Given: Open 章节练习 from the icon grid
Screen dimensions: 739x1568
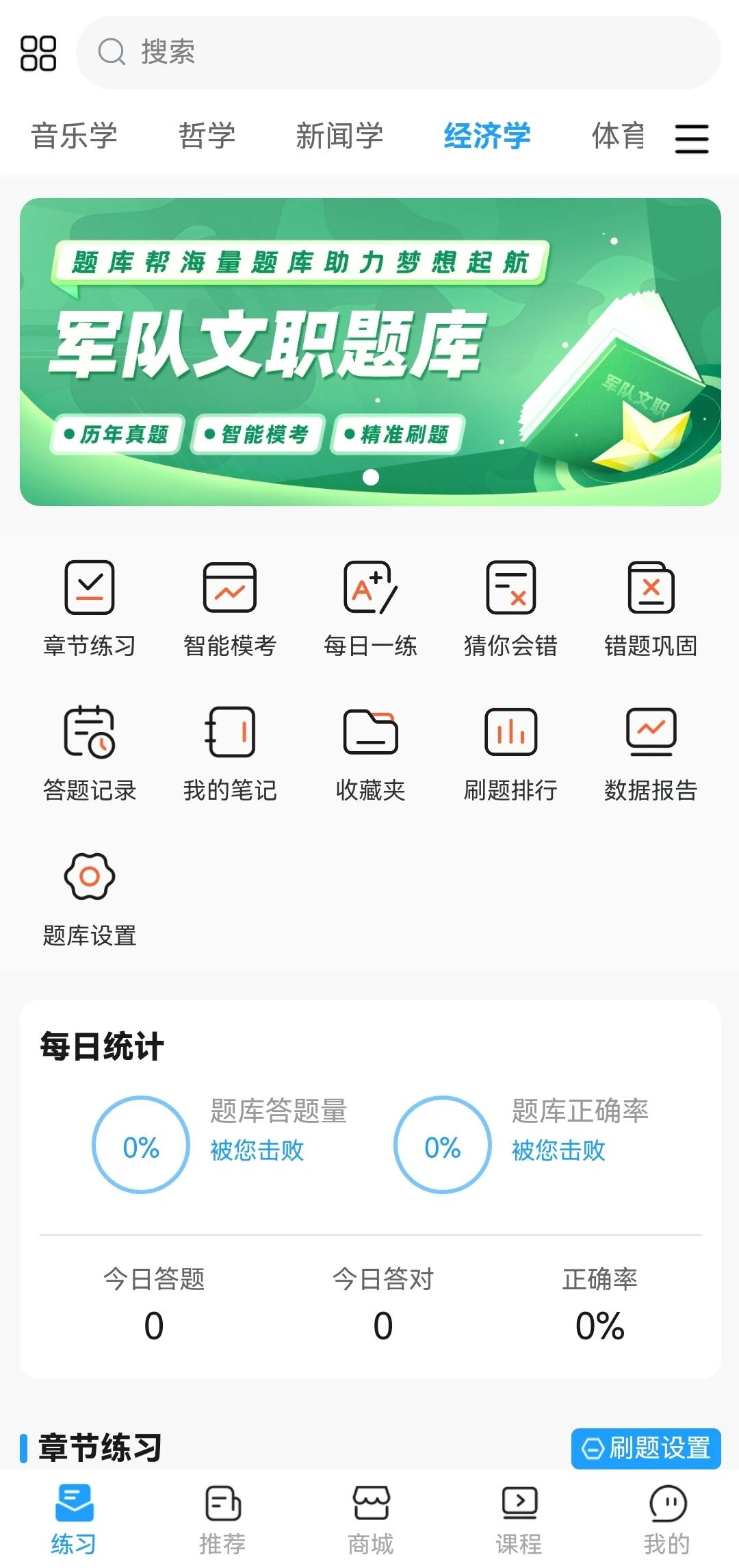Looking at the screenshot, I should [x=90, y=607].
